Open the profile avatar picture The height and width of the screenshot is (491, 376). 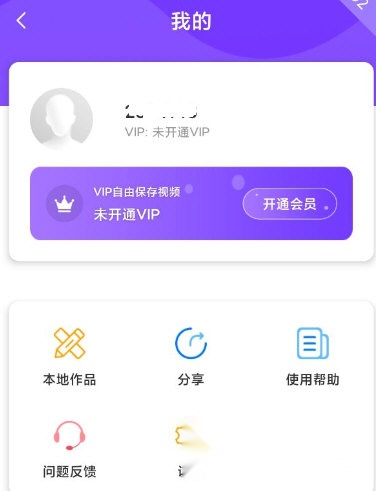(x=61, y=118)
